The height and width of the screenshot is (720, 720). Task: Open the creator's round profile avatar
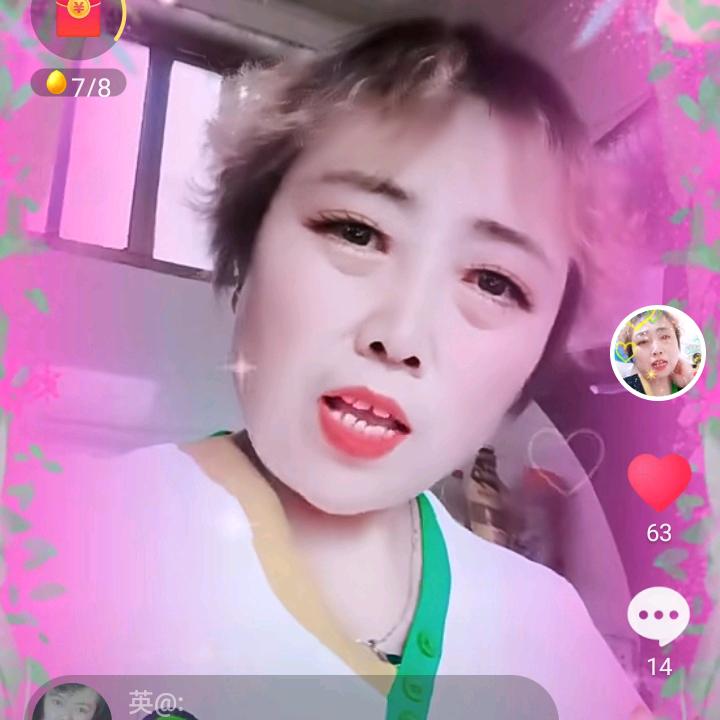coord(658,353)
